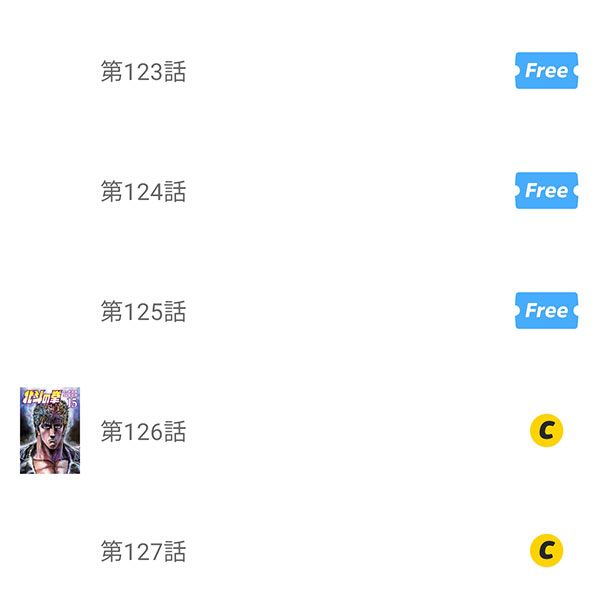Open chapter 第123話
The width and height of the screenshot is (600, 600).
pos(143,72)
